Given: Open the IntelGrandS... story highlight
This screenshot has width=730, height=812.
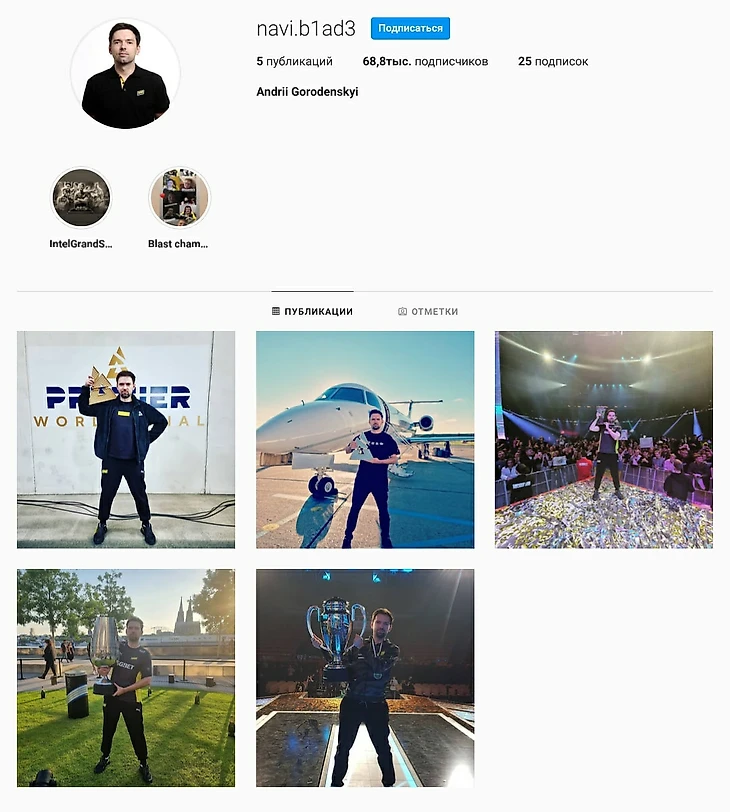Looking at the screenshot, I should click(x=81, y=198).
